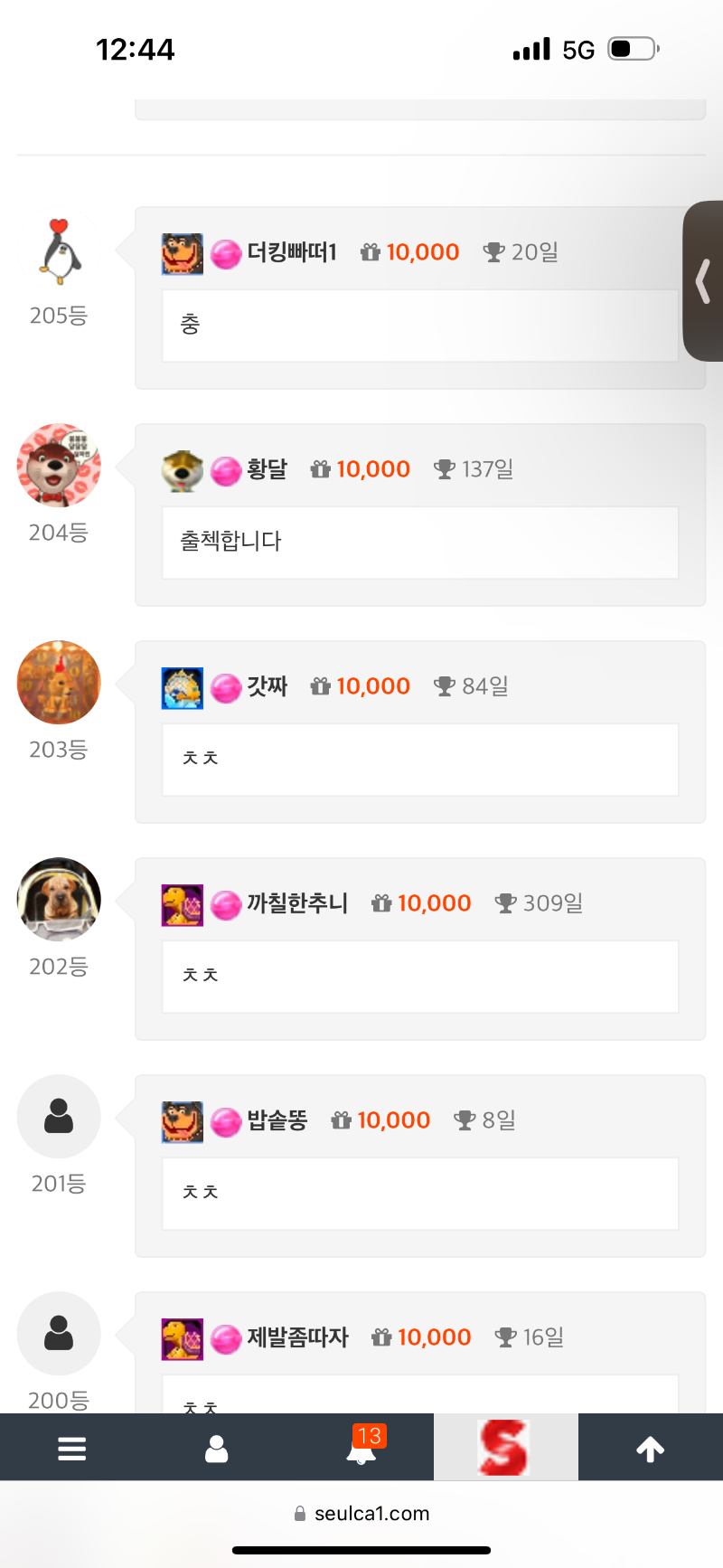Image resolution: width=723 pixels, height=1568 pixels.
Task: Open 갓짜 user profile
Action: 267,686
